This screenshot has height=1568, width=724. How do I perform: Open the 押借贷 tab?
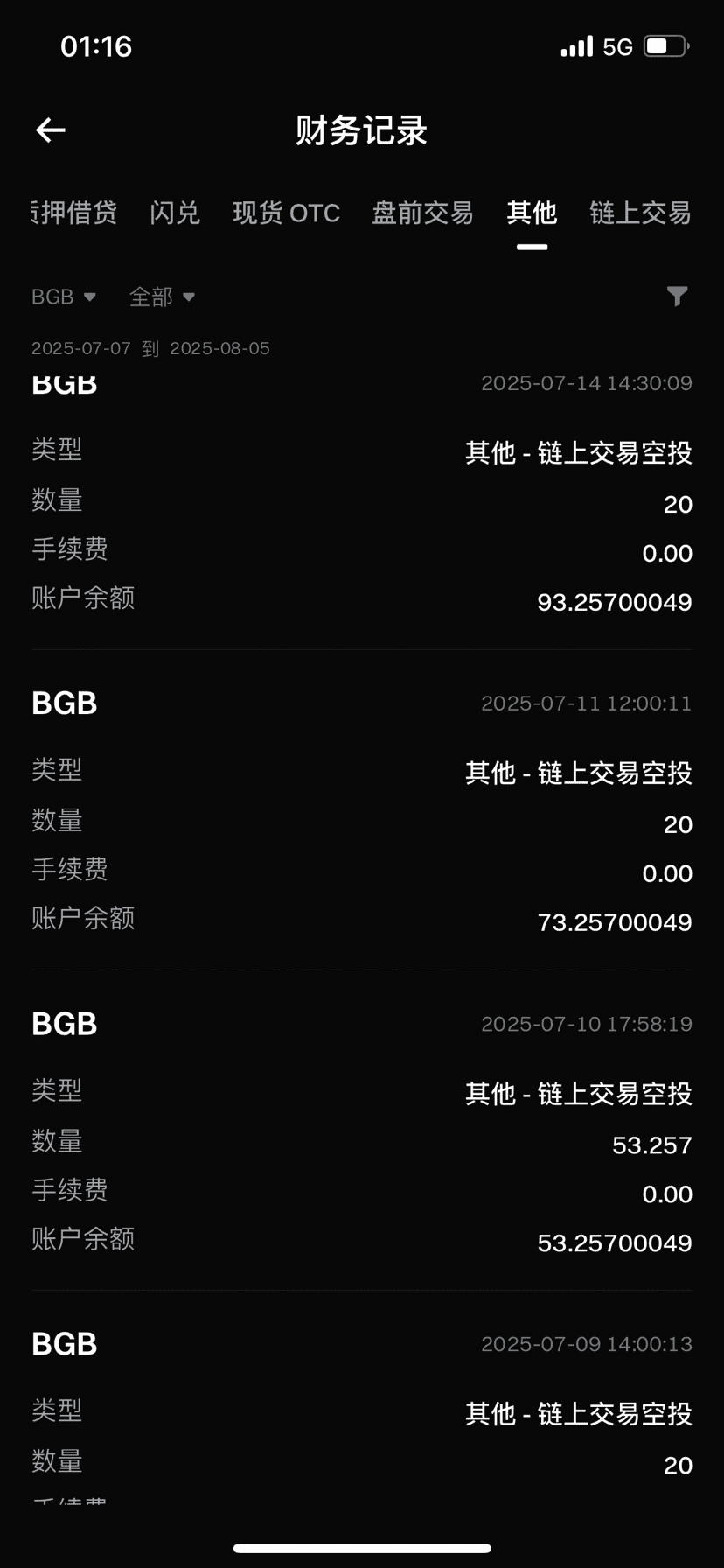coord(74,213)
